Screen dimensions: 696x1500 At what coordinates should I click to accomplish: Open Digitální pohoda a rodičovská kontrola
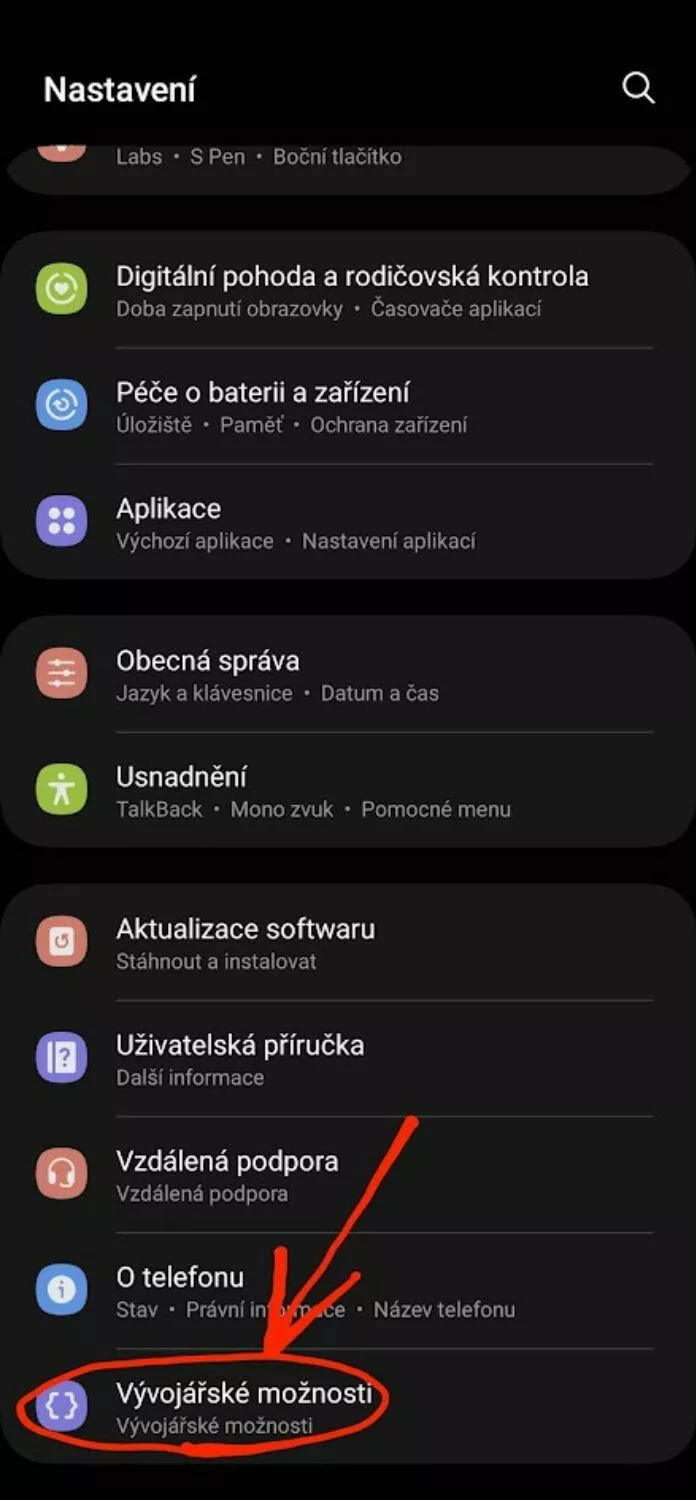coord(348,290)
